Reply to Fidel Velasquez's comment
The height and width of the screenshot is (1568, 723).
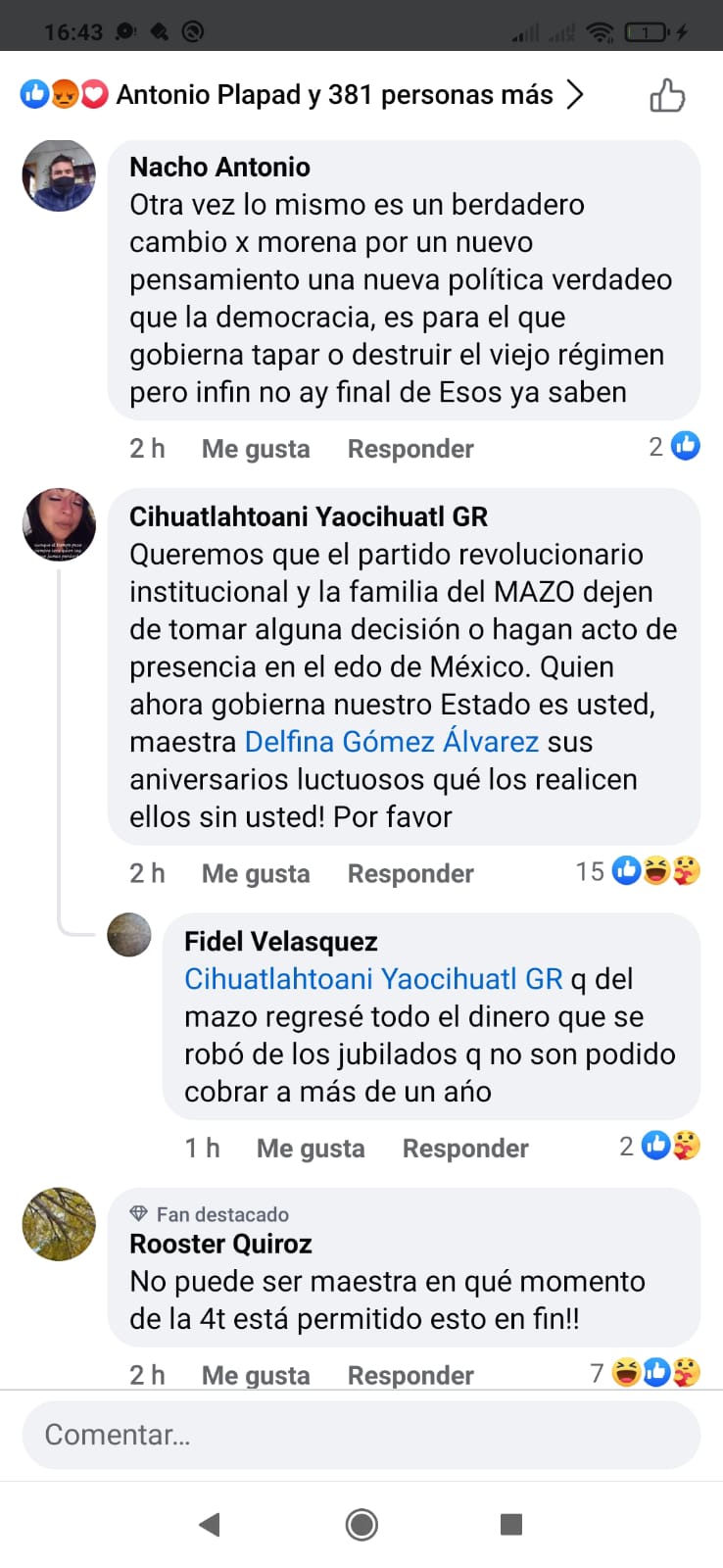(x=465, y=1148)
